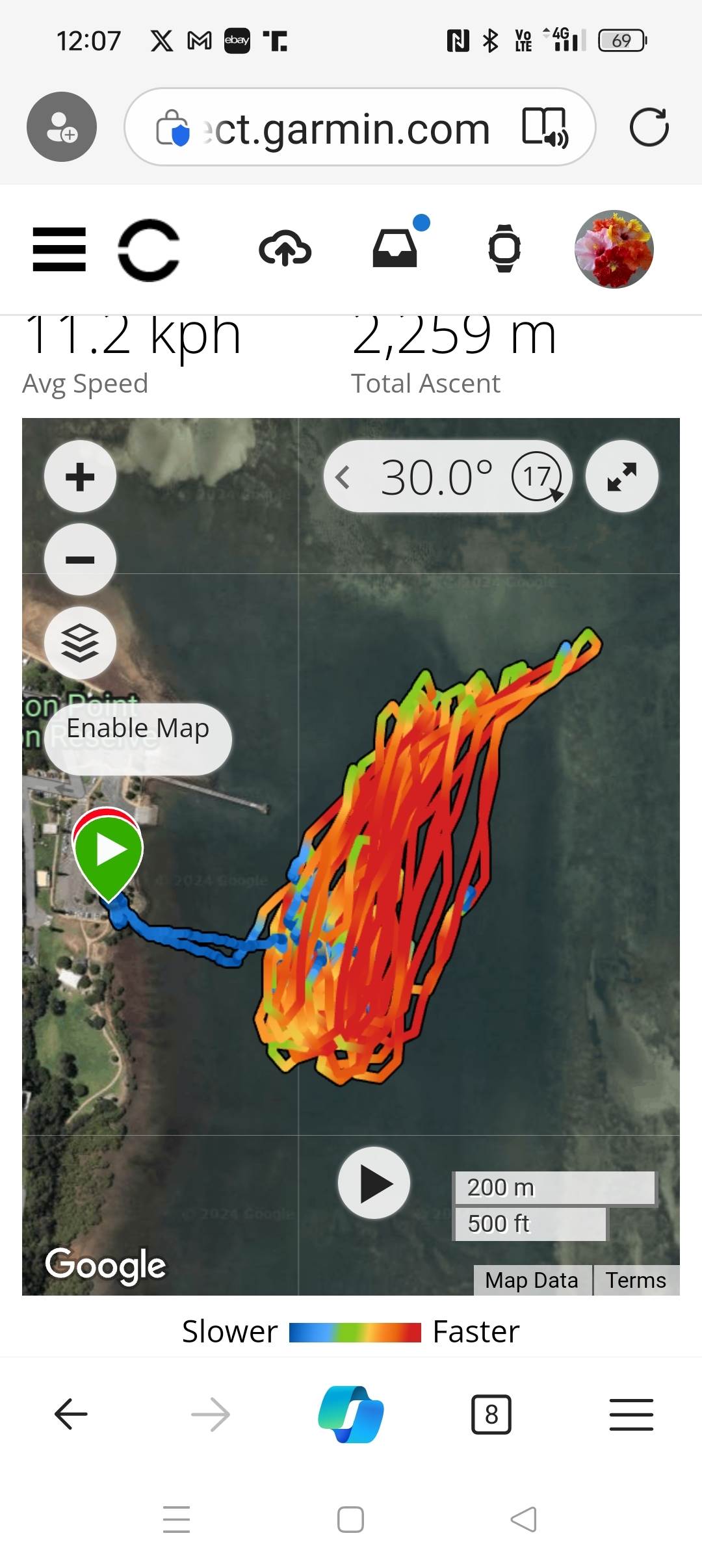This screenshot has width=702, height=1568.
Task: Collapse the 30.0° weather panel chevron
Action: click(343, 477)
